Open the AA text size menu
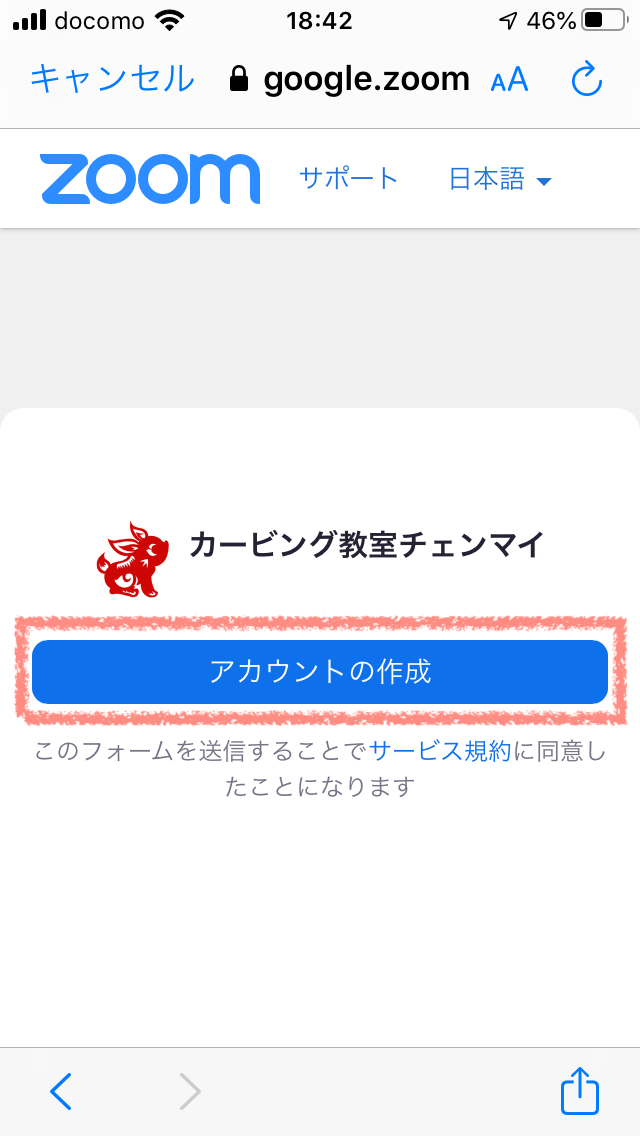Viewport: 640px width, 1136px height. click(510, 80)
